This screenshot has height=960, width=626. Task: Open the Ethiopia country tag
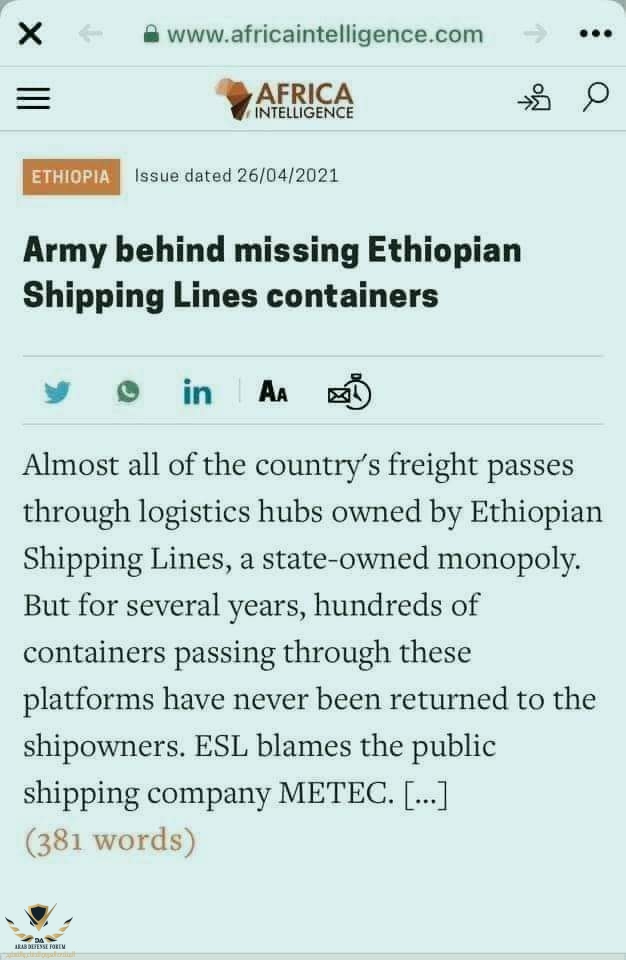click(71, 177)
